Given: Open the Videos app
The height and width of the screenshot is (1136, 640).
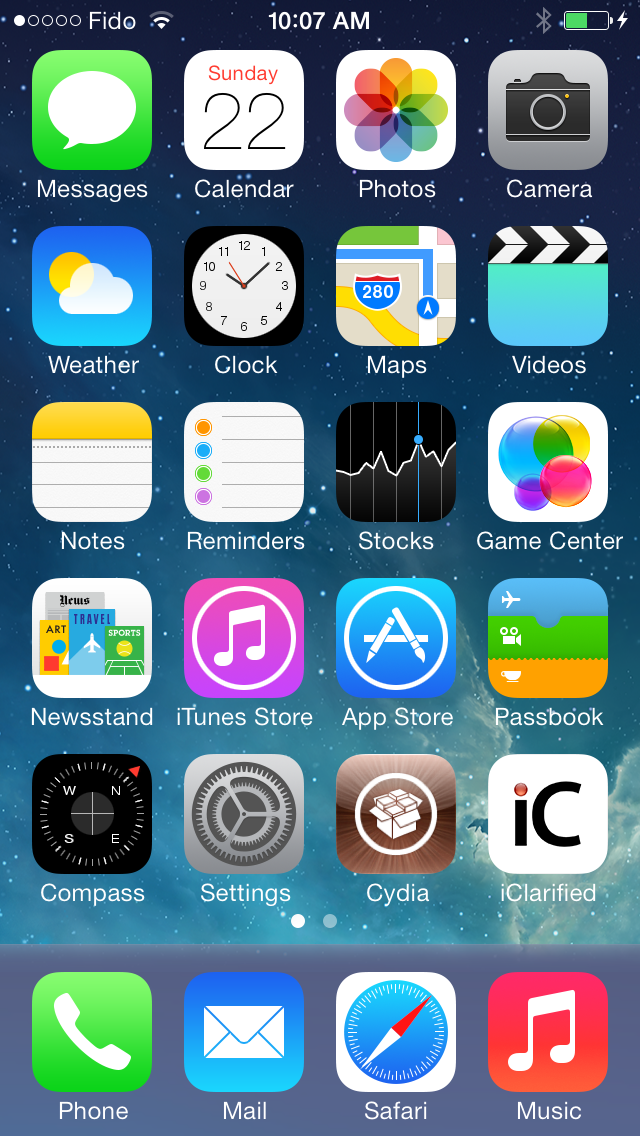Looking at the screenshot, I should tap(548, 286).
